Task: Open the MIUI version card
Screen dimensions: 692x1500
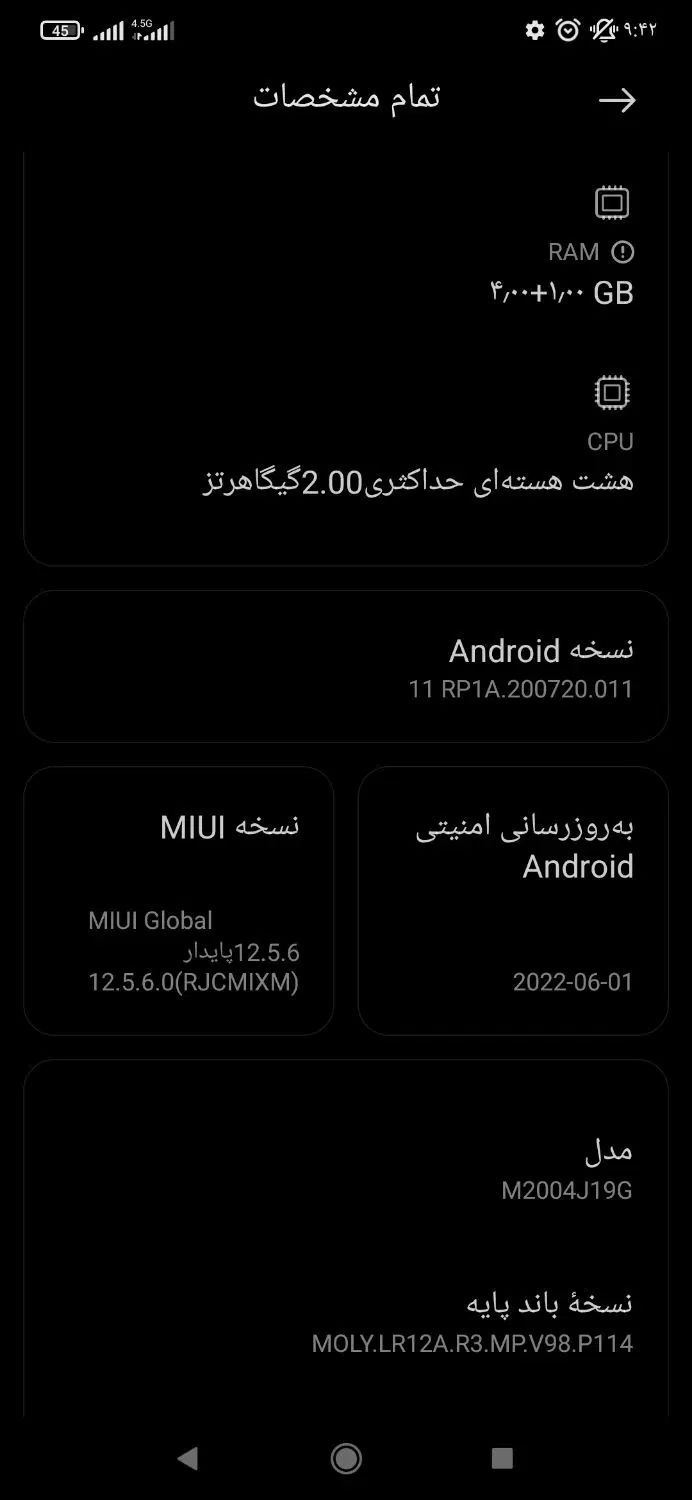Action: (x=179, y=901)
